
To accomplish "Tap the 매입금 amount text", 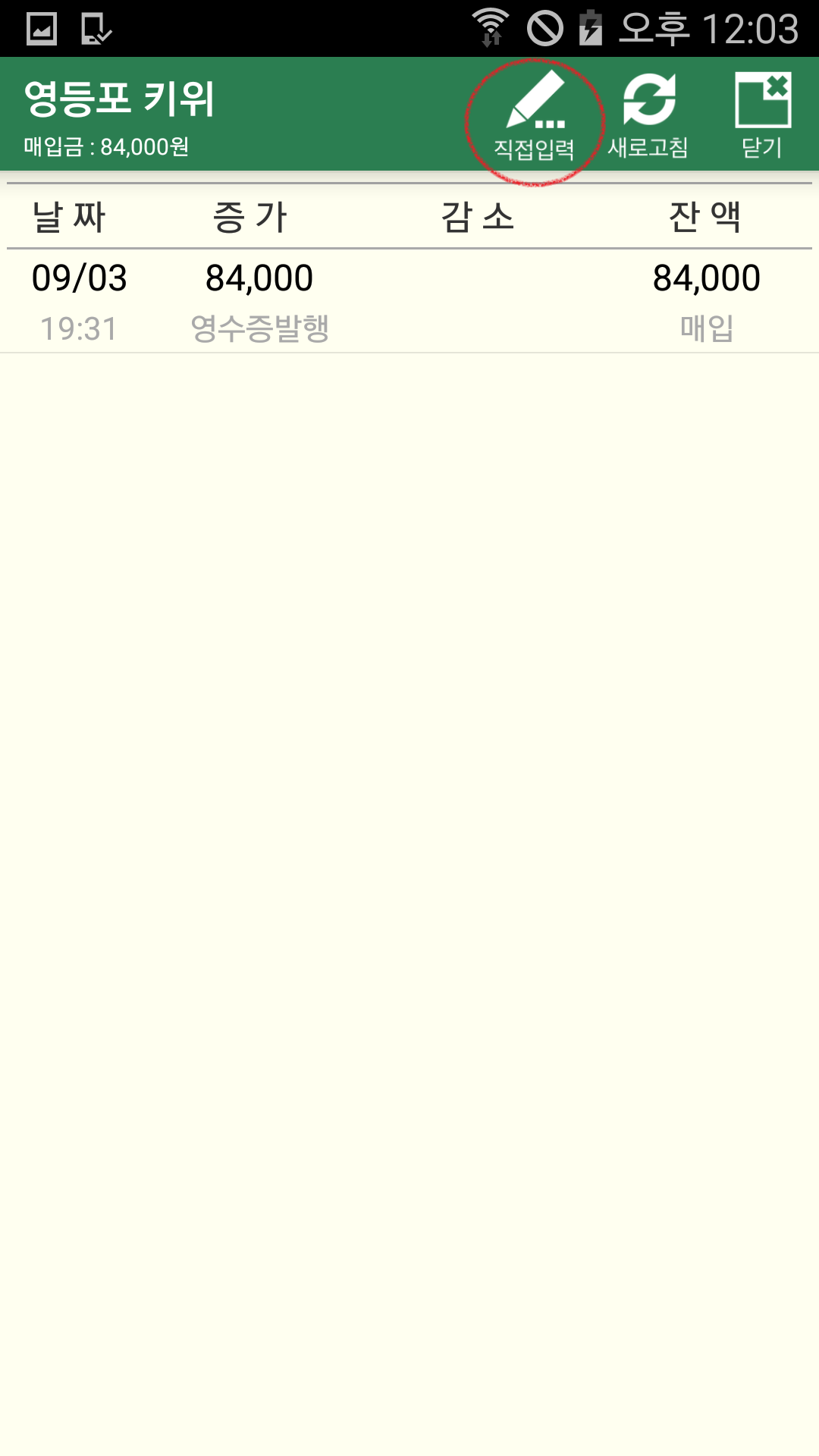I will 106,146.
